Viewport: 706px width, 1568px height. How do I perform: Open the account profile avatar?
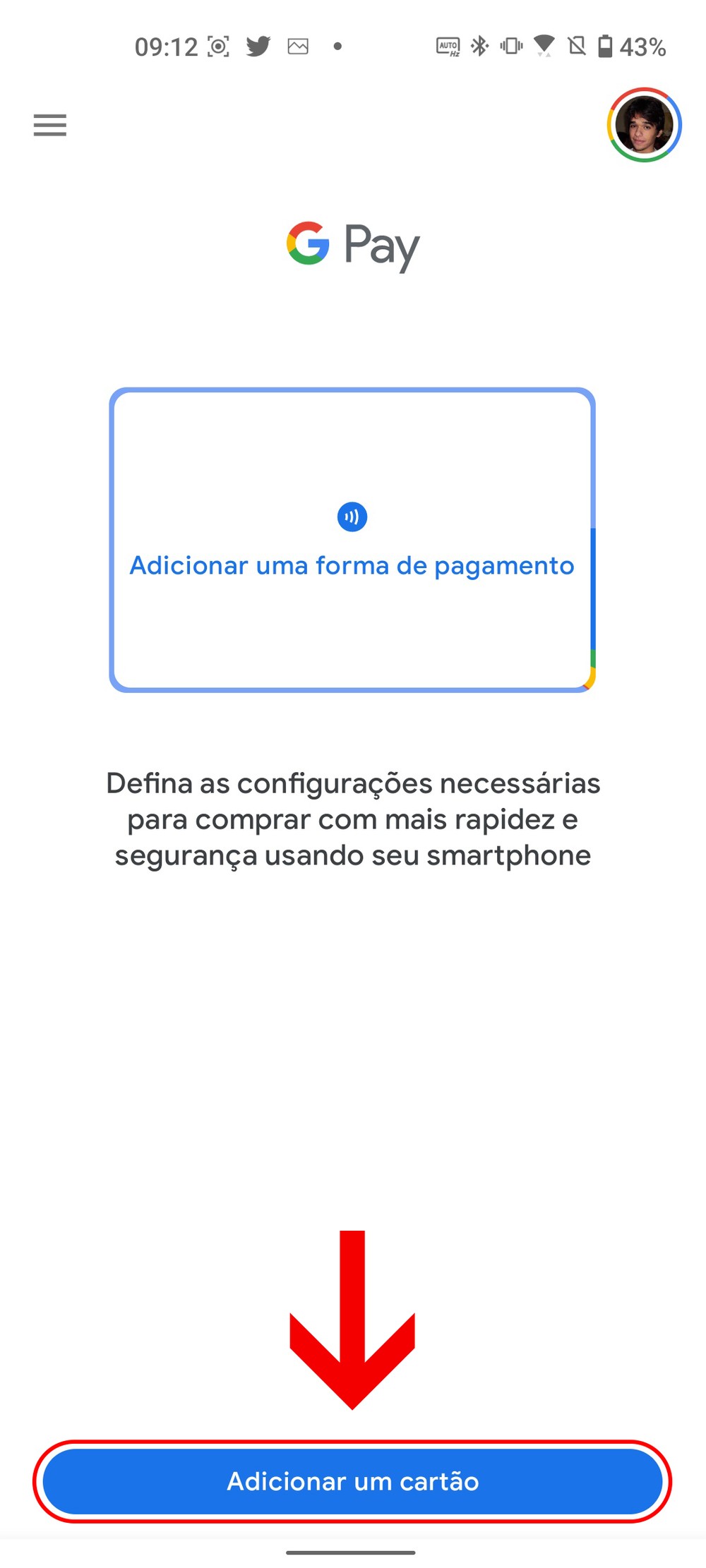(643, 125)
